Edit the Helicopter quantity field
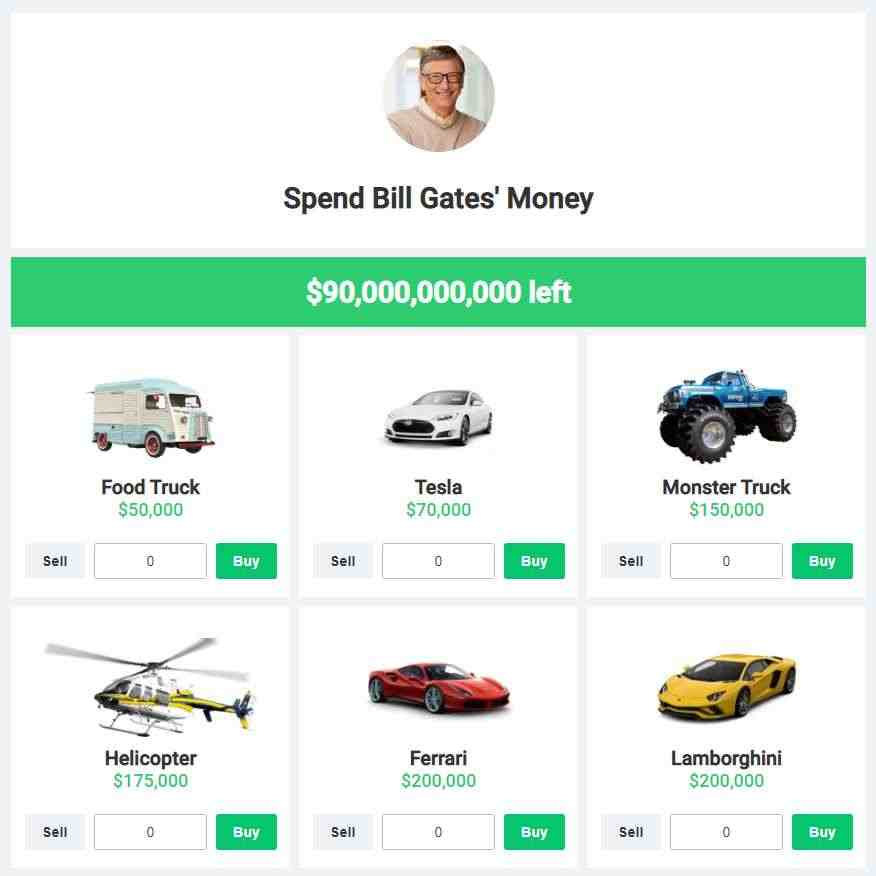Screen dimensions: 876x876 [x=150, y=832]
